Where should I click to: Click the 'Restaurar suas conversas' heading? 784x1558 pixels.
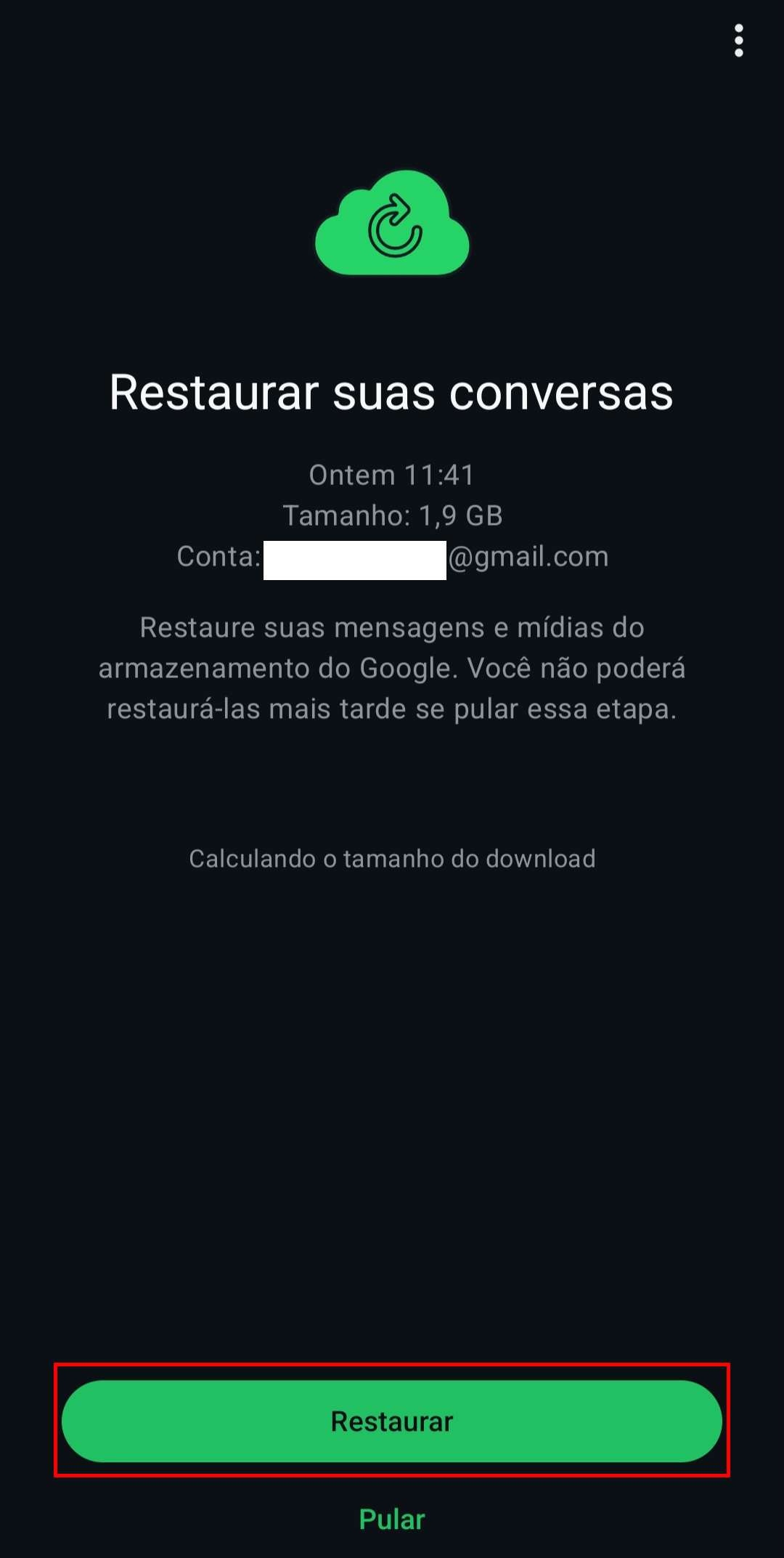click(392, 392)
